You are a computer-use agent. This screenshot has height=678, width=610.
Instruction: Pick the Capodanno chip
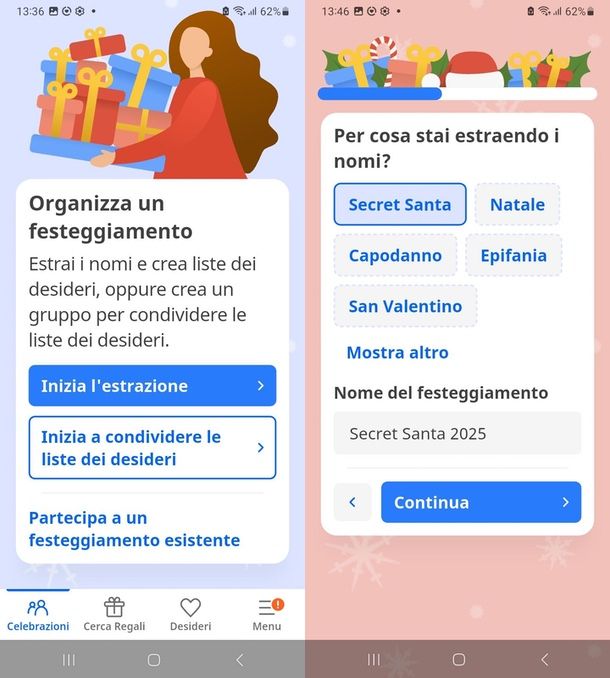point(395,255)
